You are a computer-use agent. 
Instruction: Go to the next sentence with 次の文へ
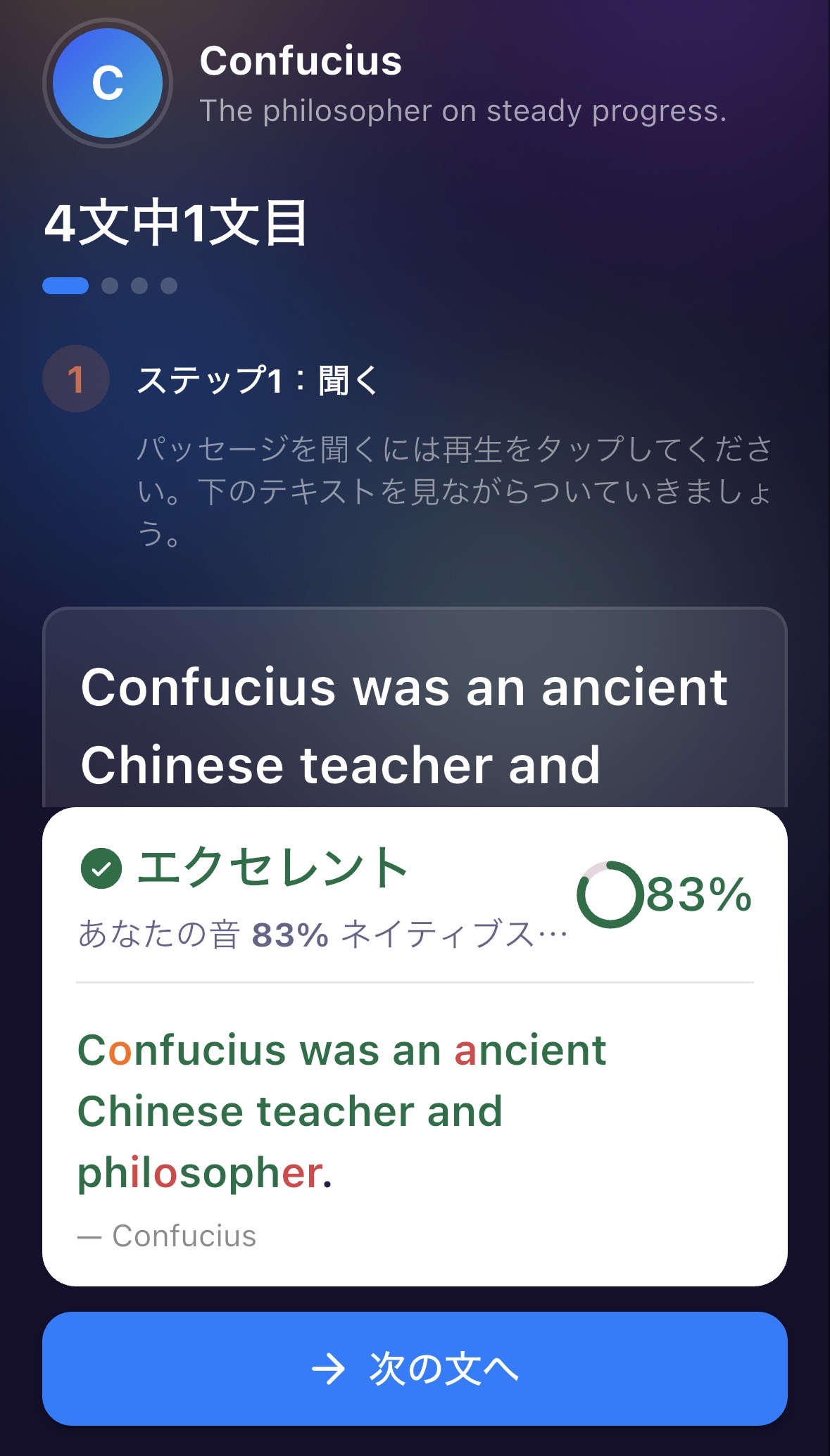(x=415, y=1368)
